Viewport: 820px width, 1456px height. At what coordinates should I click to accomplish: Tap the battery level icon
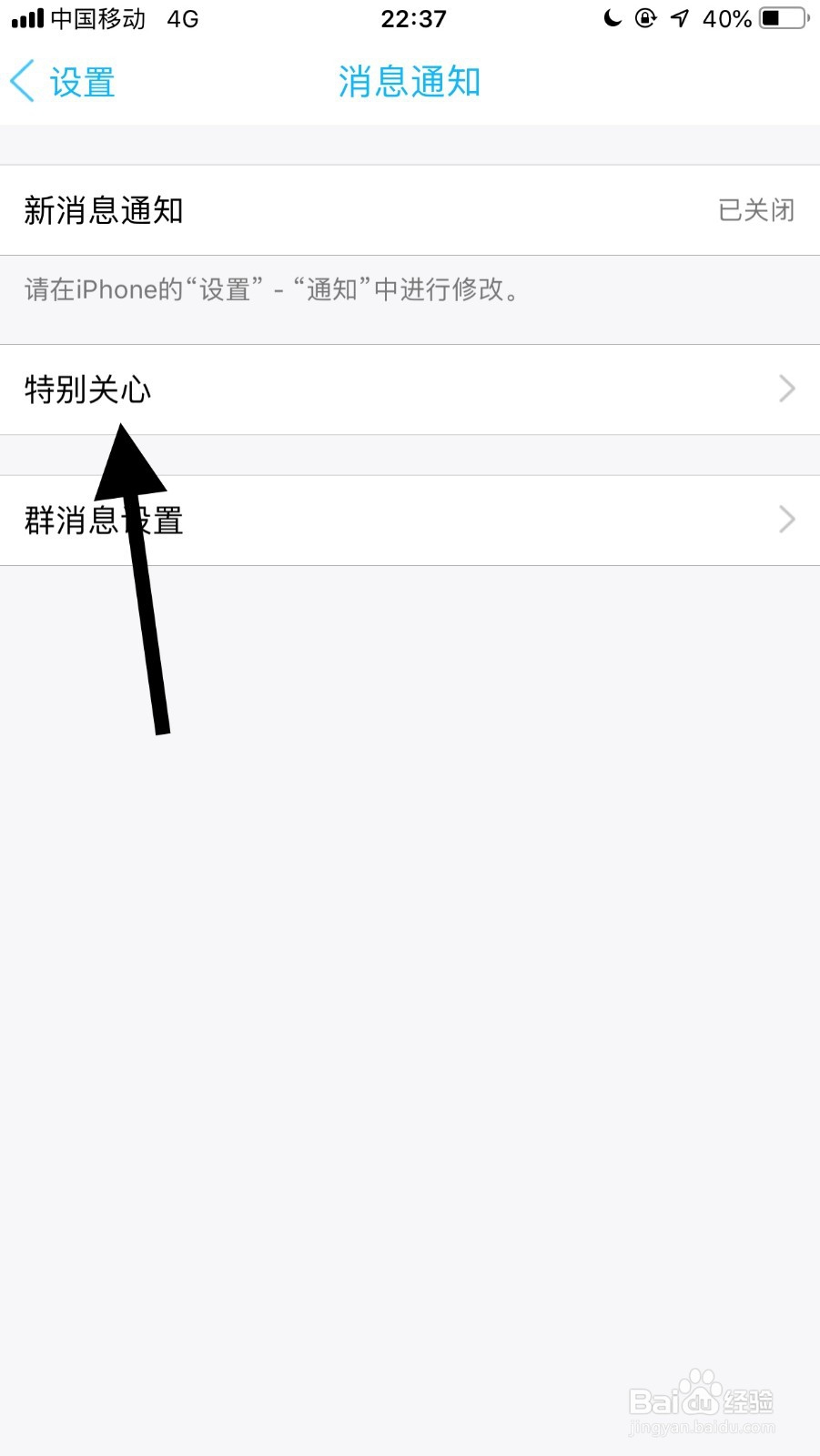(x=782, y=18)
